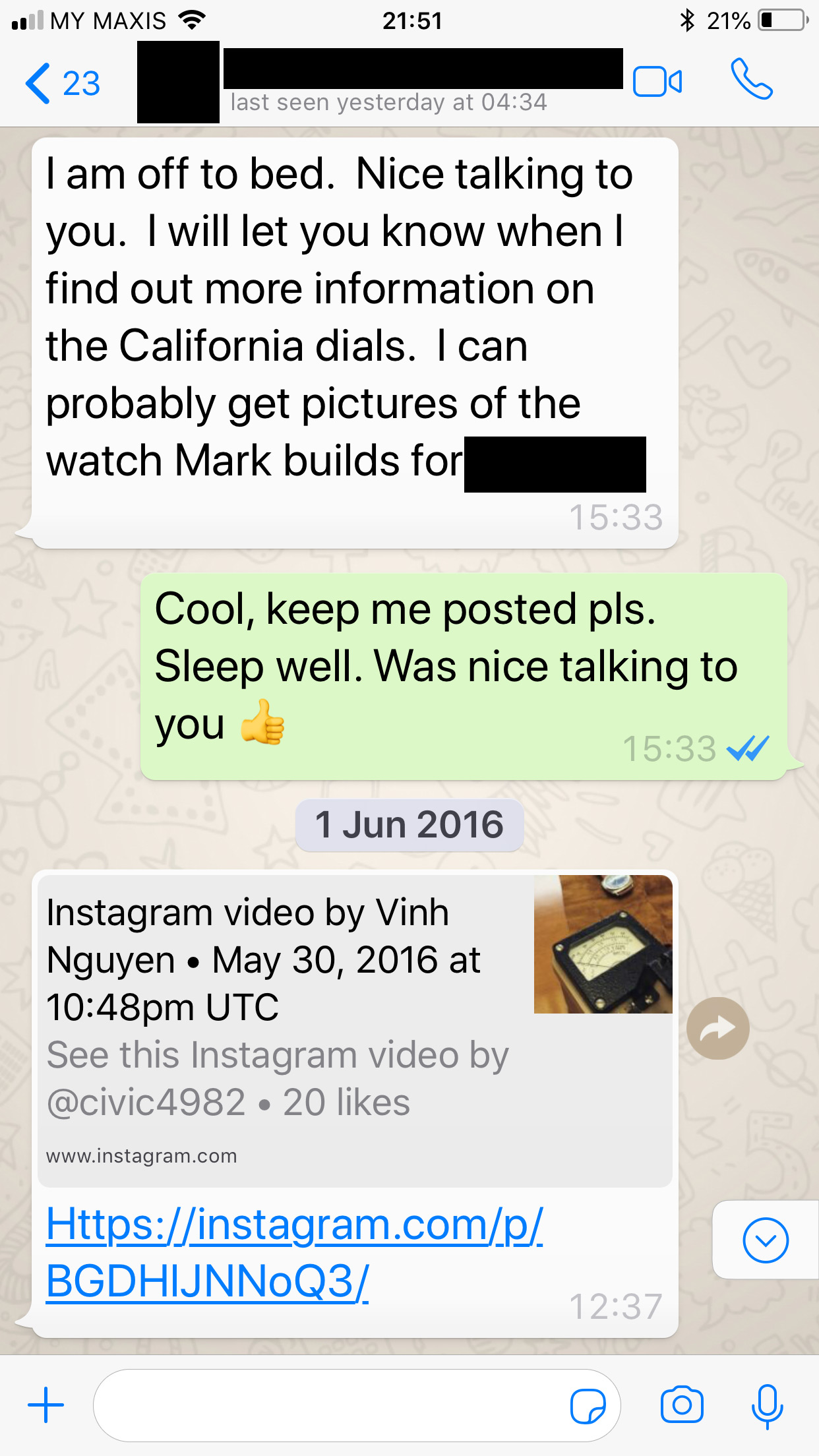Start a video call
This screenshot has width=819, height=1456.
[x=657, y=82]
